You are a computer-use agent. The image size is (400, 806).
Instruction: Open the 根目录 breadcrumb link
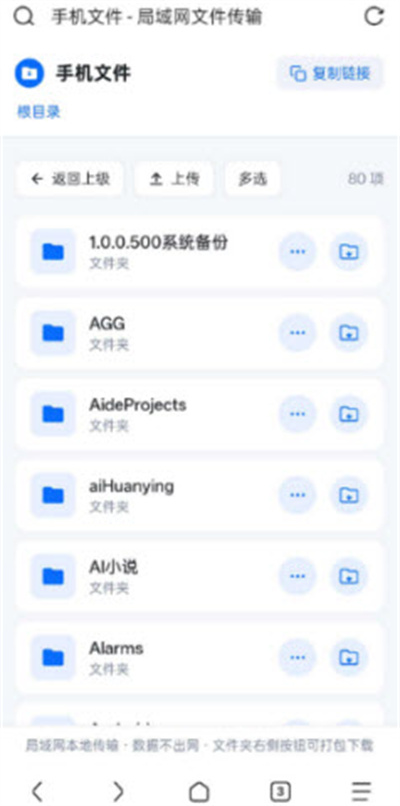[x=39, y=112]
